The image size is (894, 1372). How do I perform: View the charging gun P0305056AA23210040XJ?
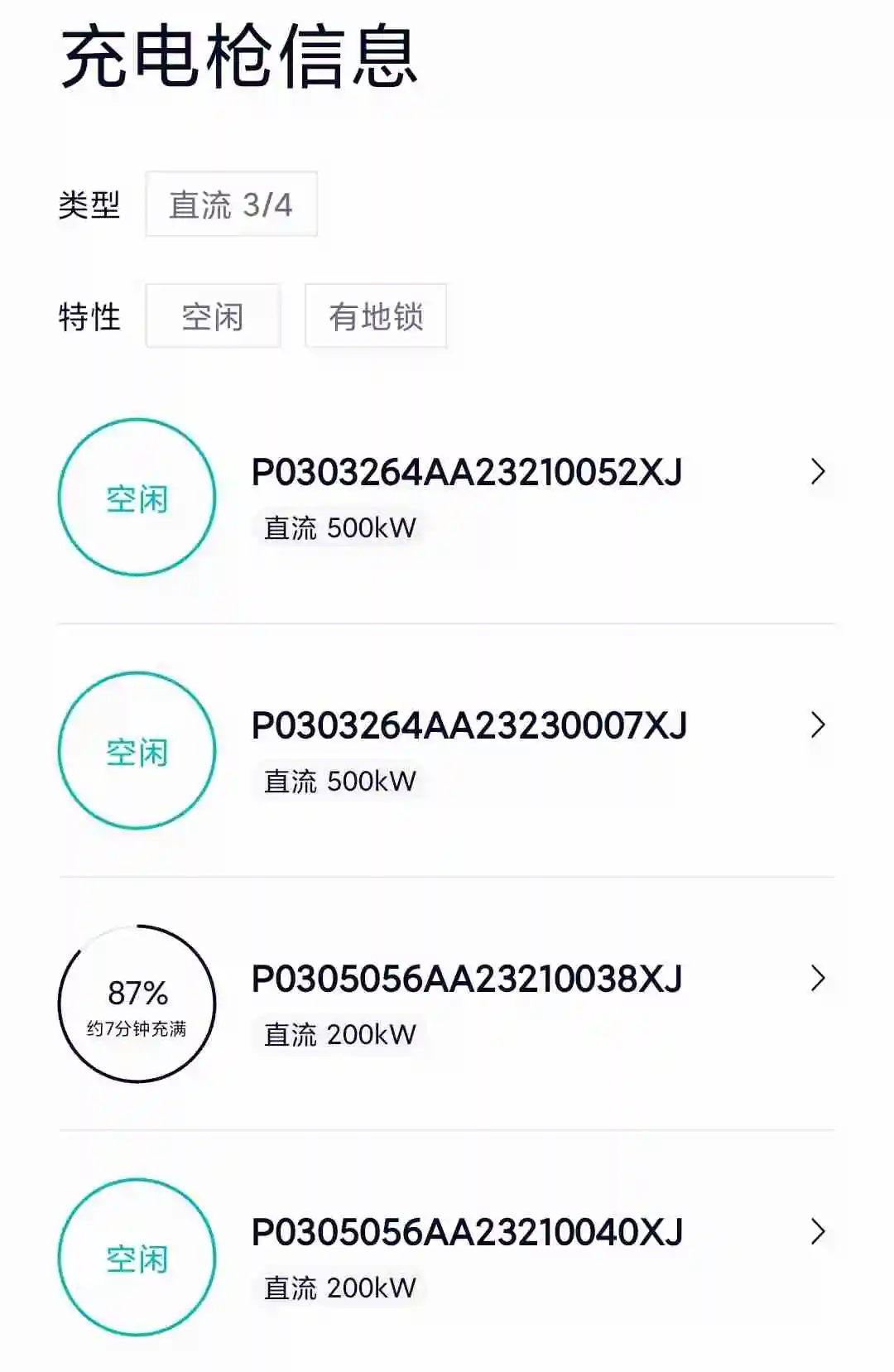(466, 1233)
